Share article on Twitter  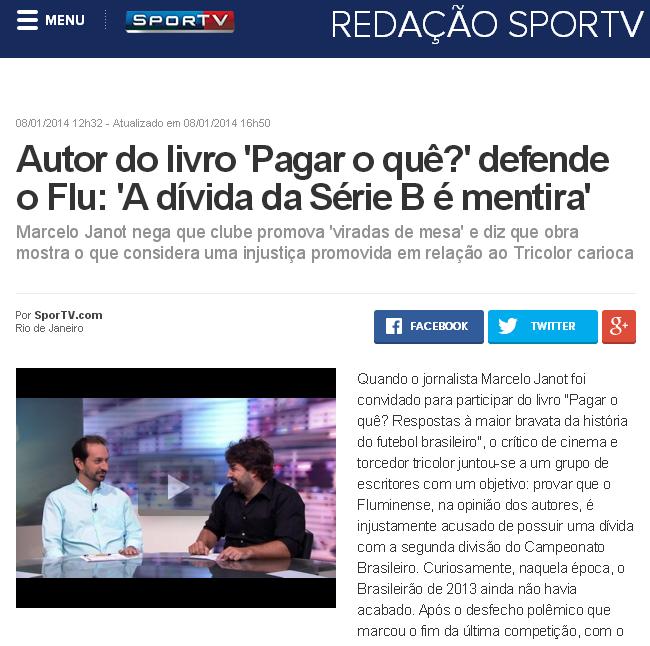[x=542, y=326]
